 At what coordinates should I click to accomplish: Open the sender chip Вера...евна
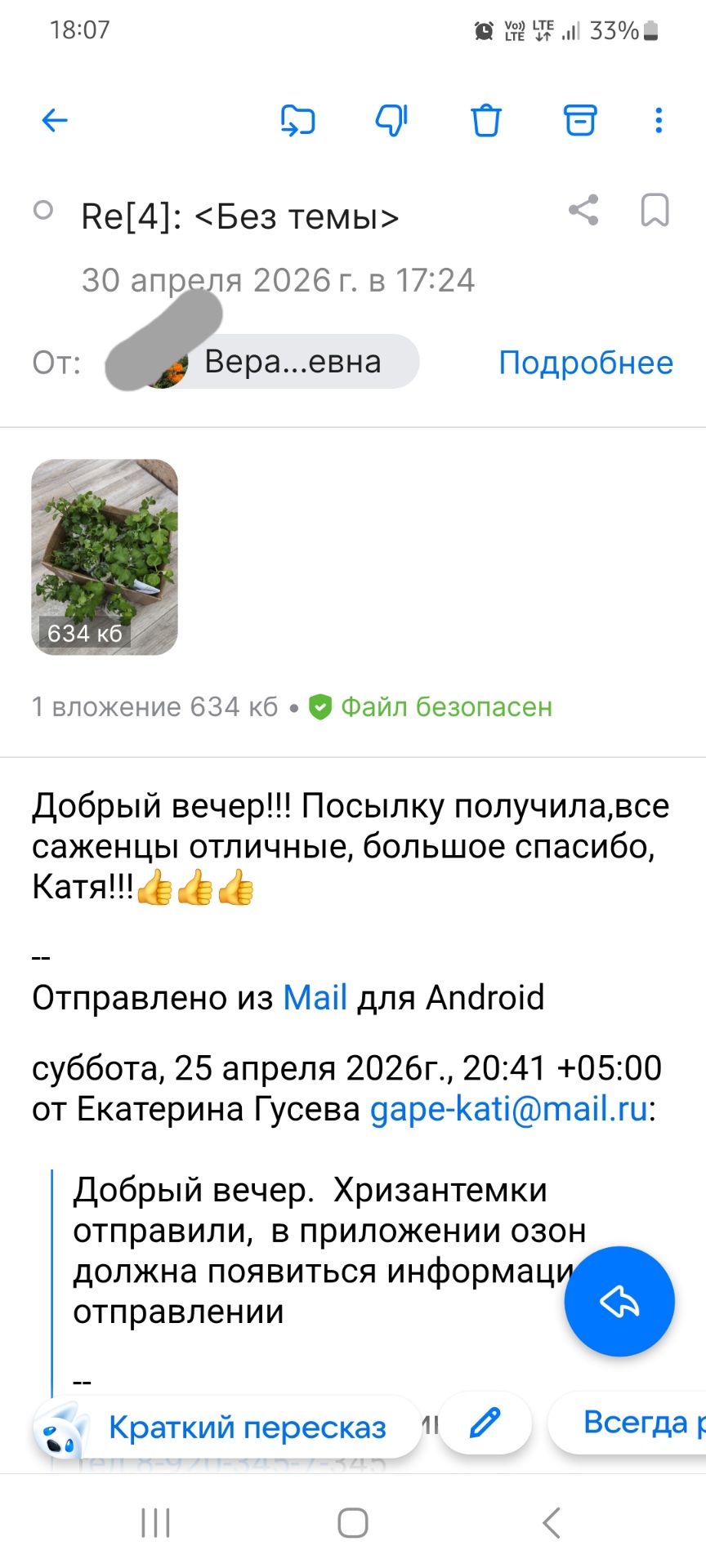click(x=278, y=362)
